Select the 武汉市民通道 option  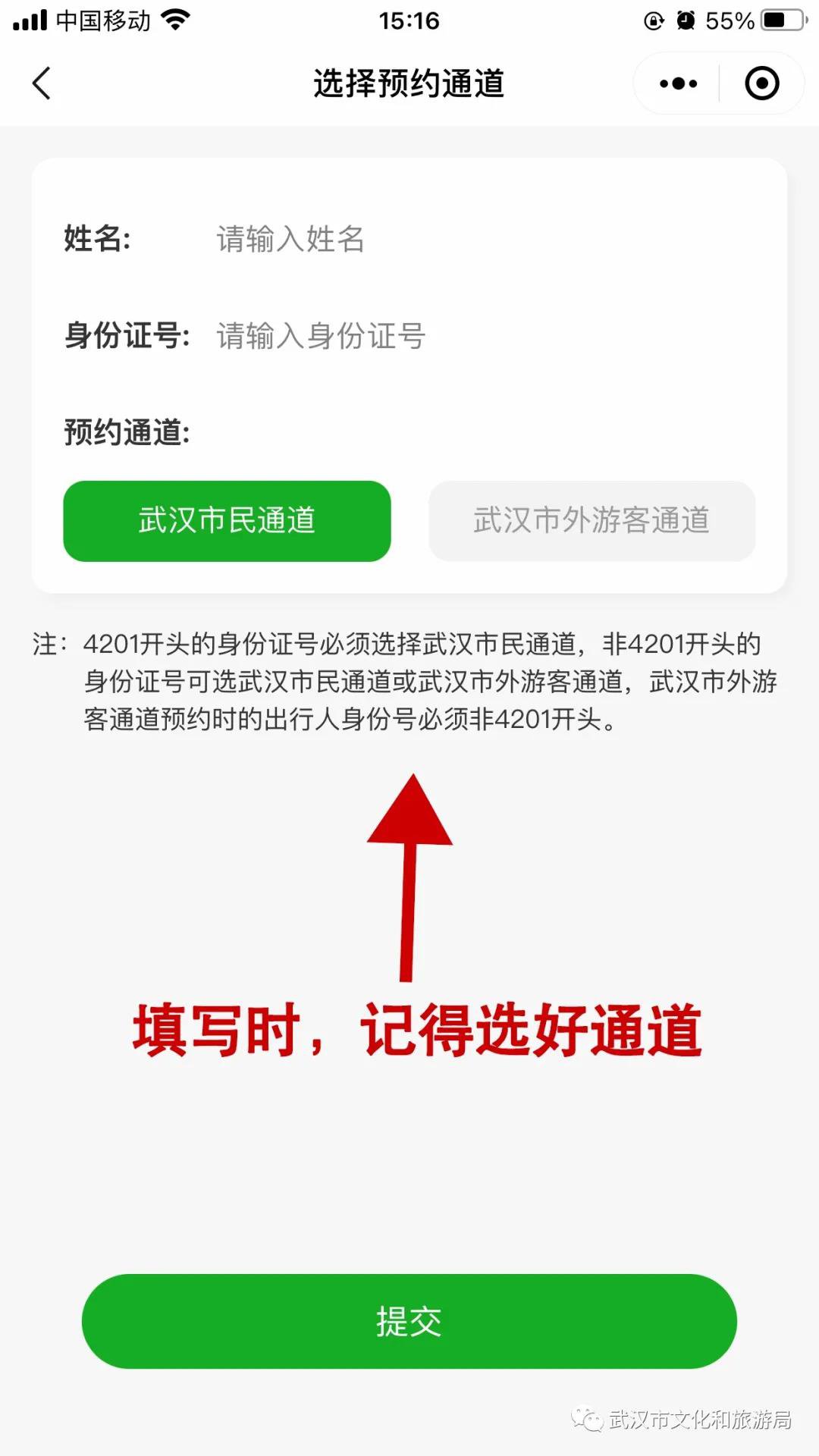227,521
